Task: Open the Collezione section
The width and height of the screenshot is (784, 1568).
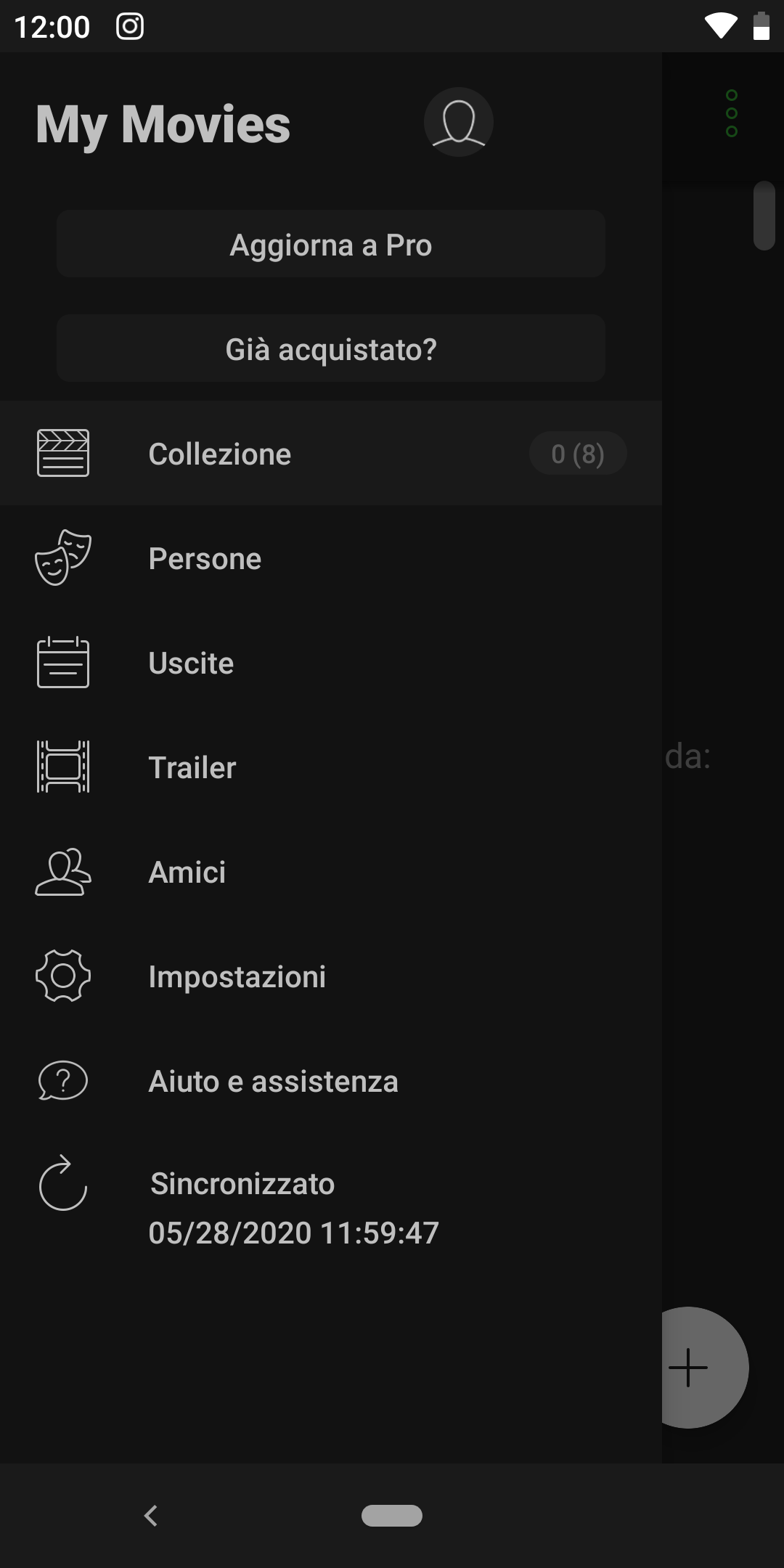Action: click(331, 453)
